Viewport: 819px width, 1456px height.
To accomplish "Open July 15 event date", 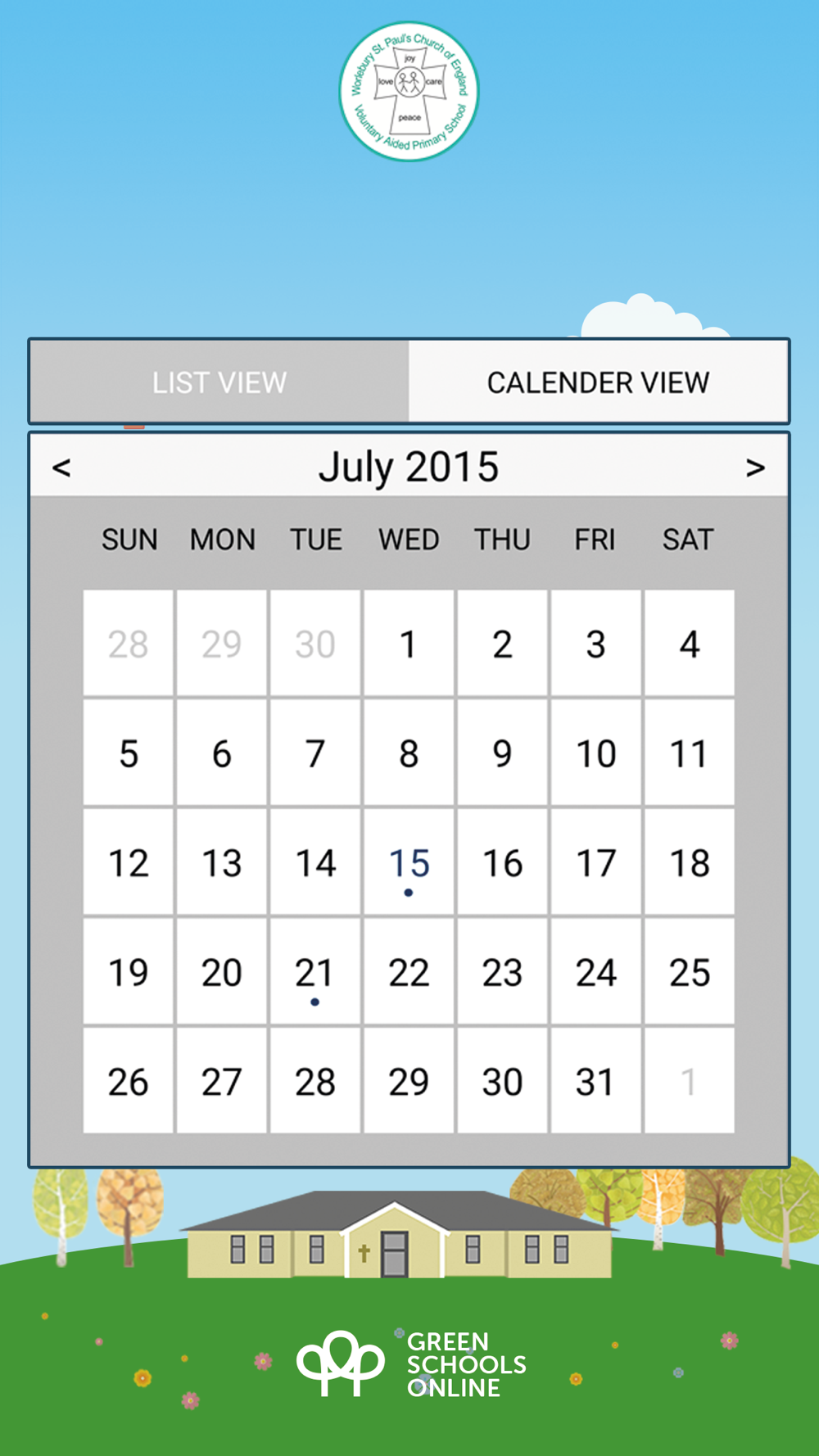I will (409, 862).
